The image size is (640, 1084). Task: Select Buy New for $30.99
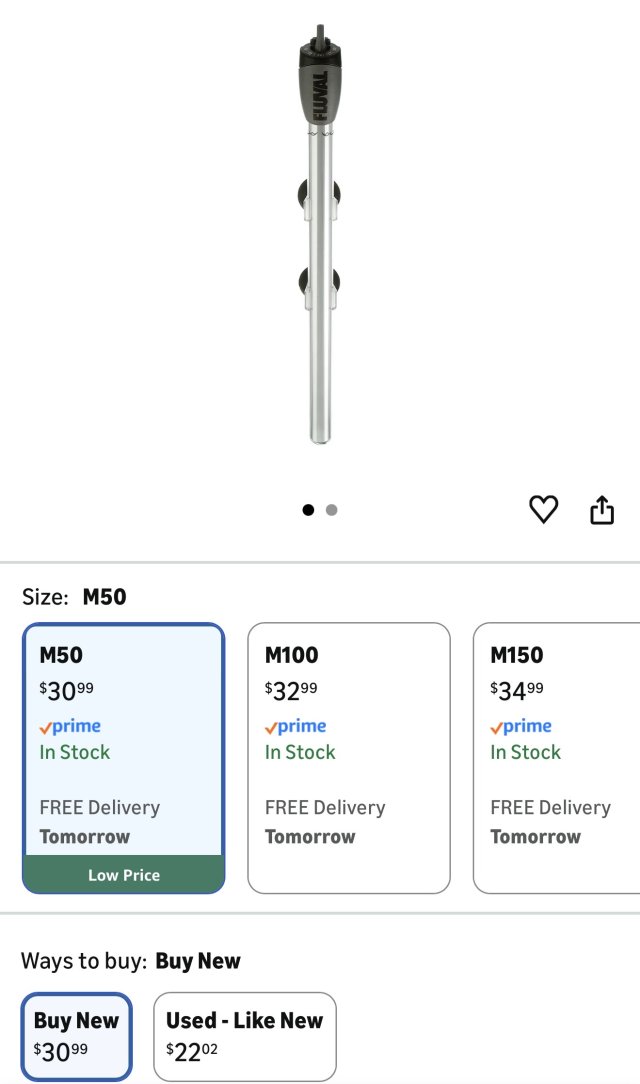tap(77, 1035)
